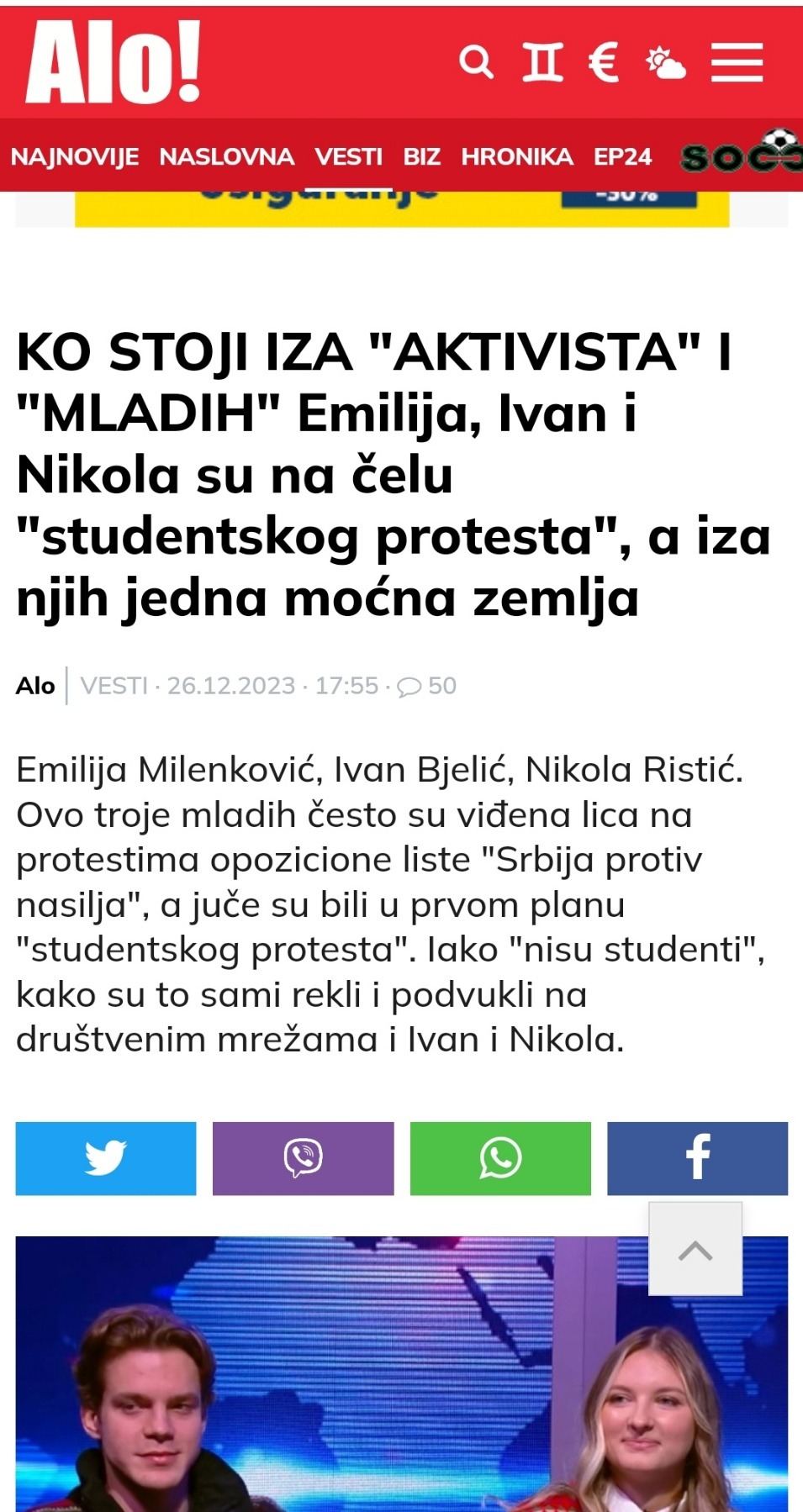Switch to the BIZ section
The height and width of the screenshot is (1512, 803).
(421, 157)
